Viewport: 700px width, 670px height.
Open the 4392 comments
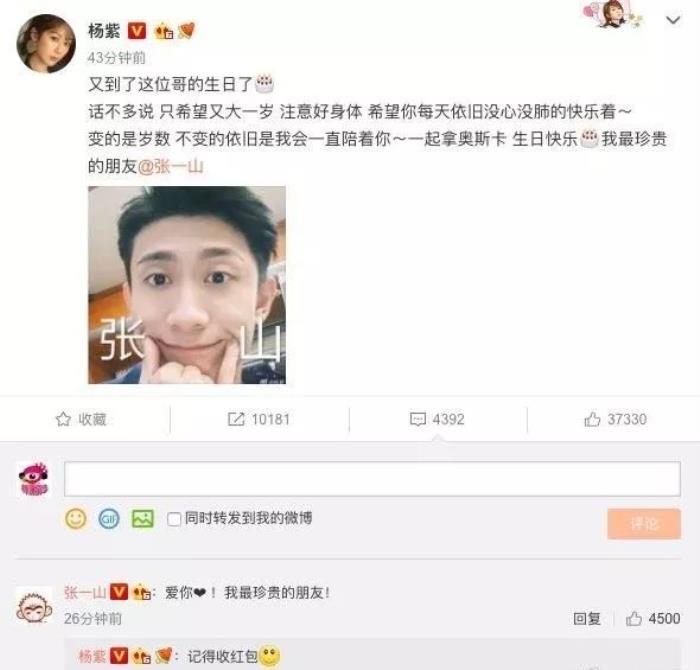click(x=437, y=419)
